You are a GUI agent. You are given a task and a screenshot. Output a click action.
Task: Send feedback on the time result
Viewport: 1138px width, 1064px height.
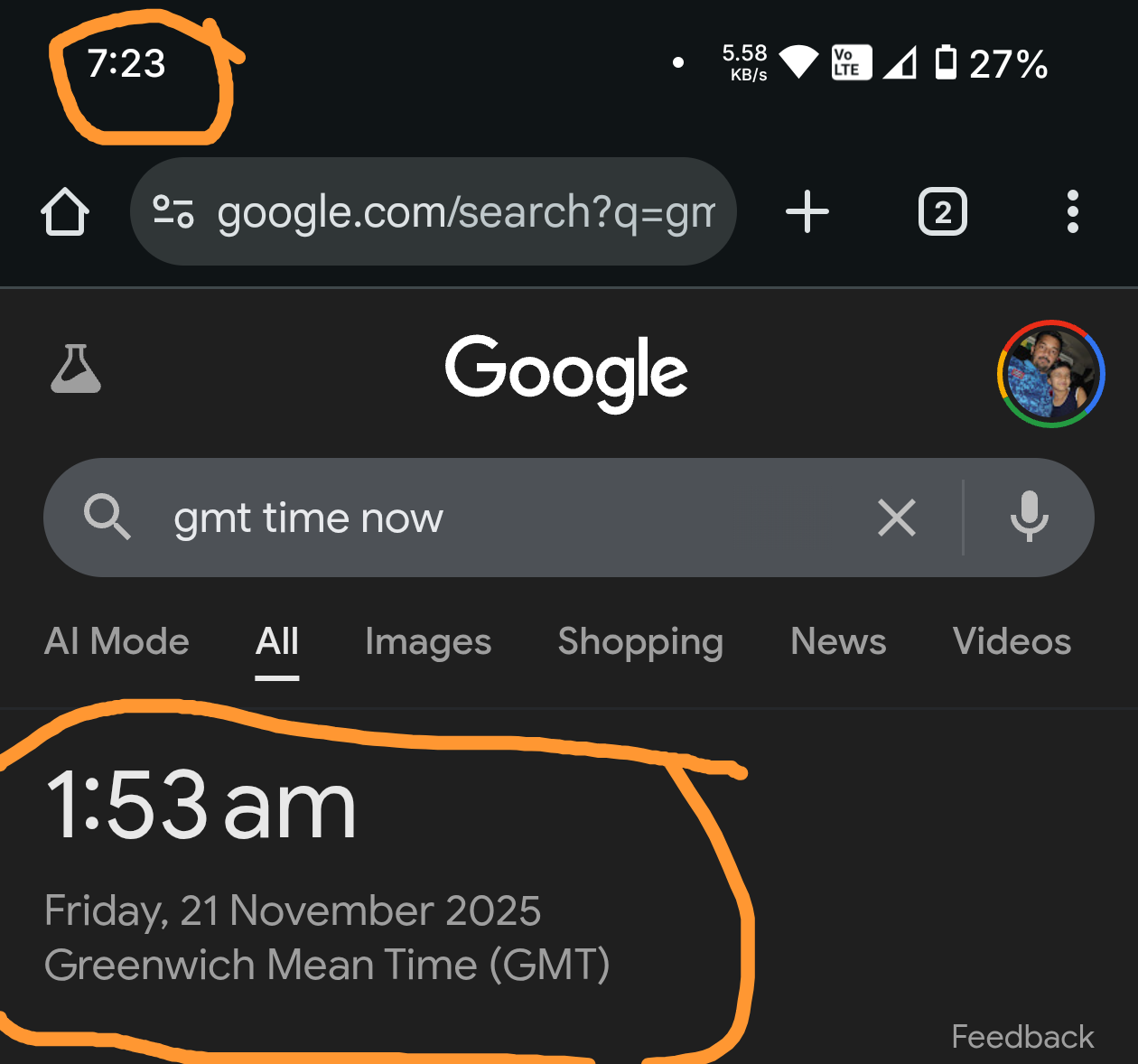pos(1022,1037)
